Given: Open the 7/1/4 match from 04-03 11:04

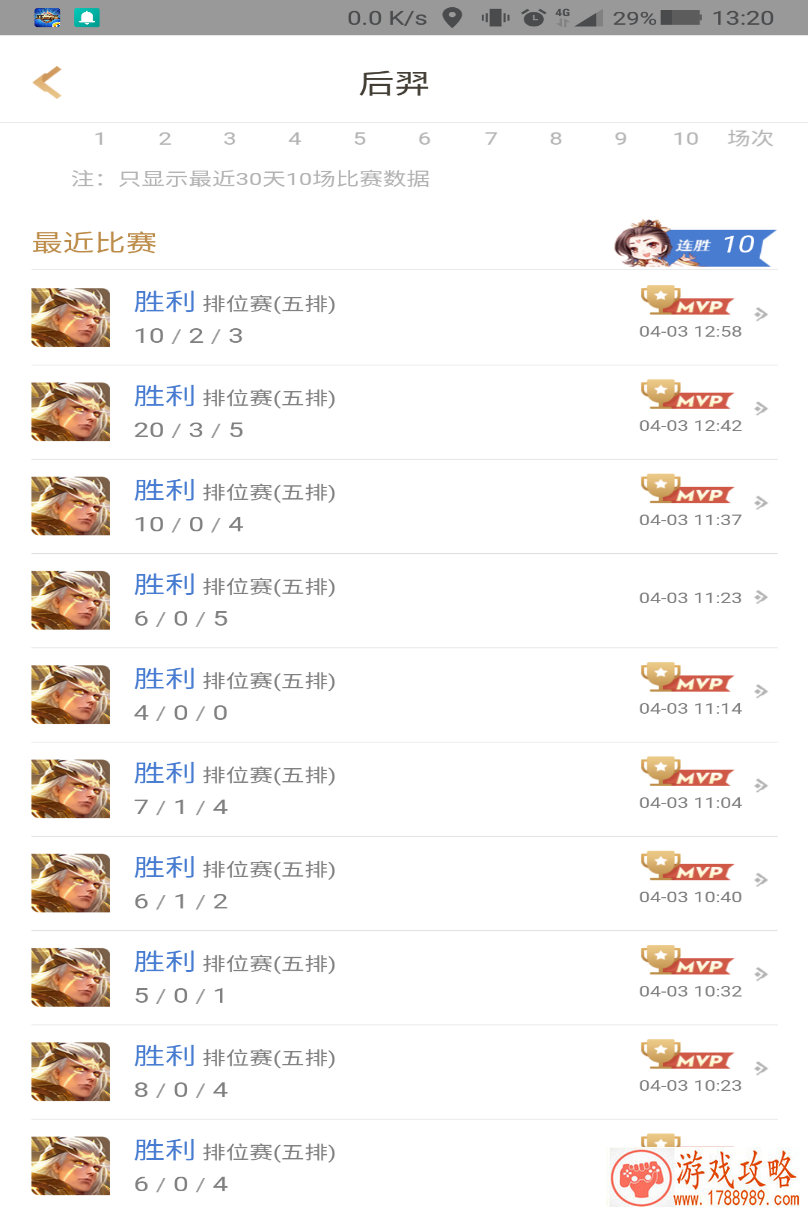Looking at the screenshot, I should pos(403,789).
